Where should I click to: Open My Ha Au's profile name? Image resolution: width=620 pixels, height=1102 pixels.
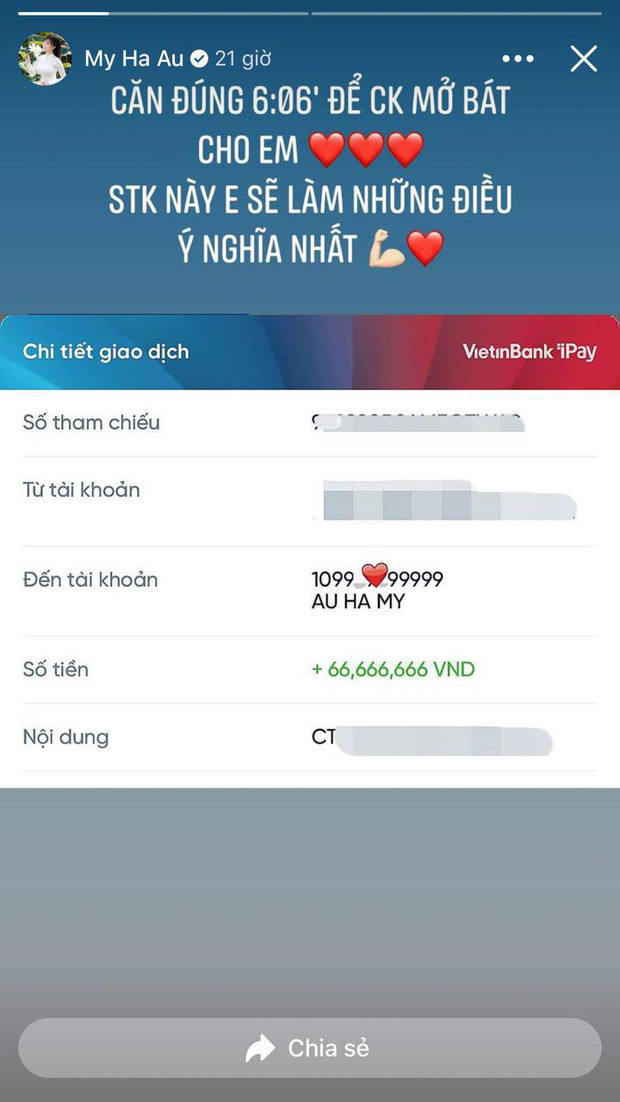point(134,59)
